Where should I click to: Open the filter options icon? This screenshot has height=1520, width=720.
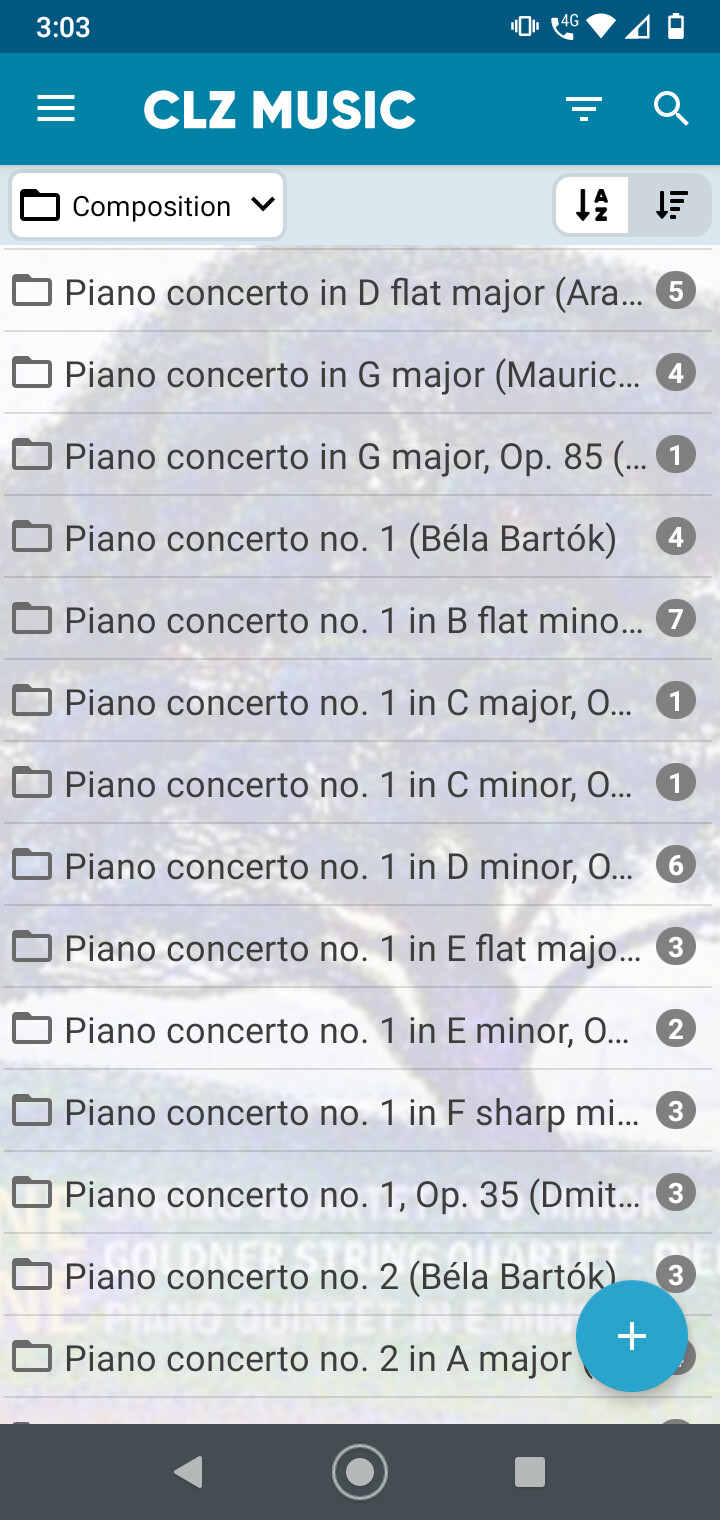(x=584, y=108)
